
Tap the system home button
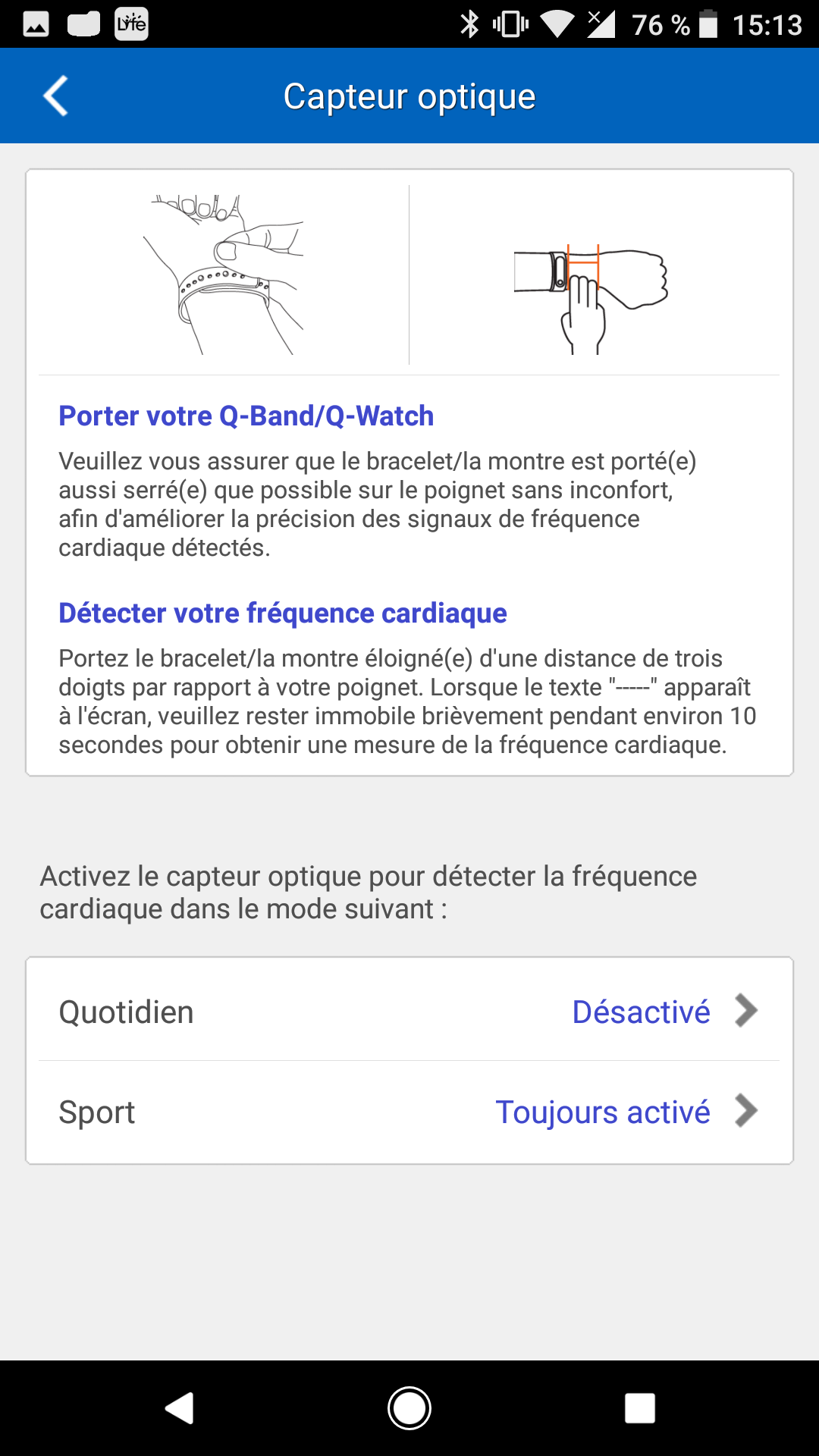coord(409,1408)
